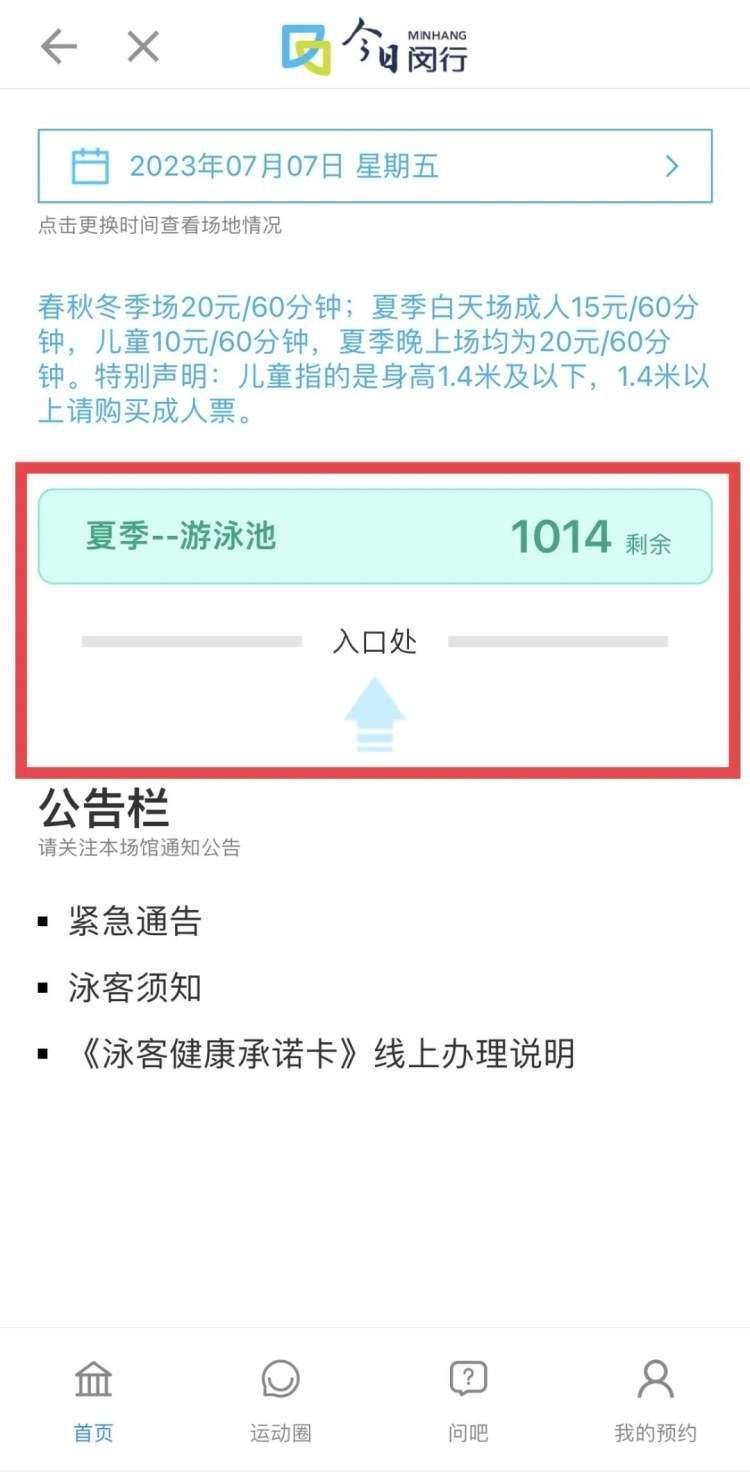The width and height of the screenshot is (750, 1478).
Task: Switch to the 首页 tab
Action: (x=94, y=1400)
